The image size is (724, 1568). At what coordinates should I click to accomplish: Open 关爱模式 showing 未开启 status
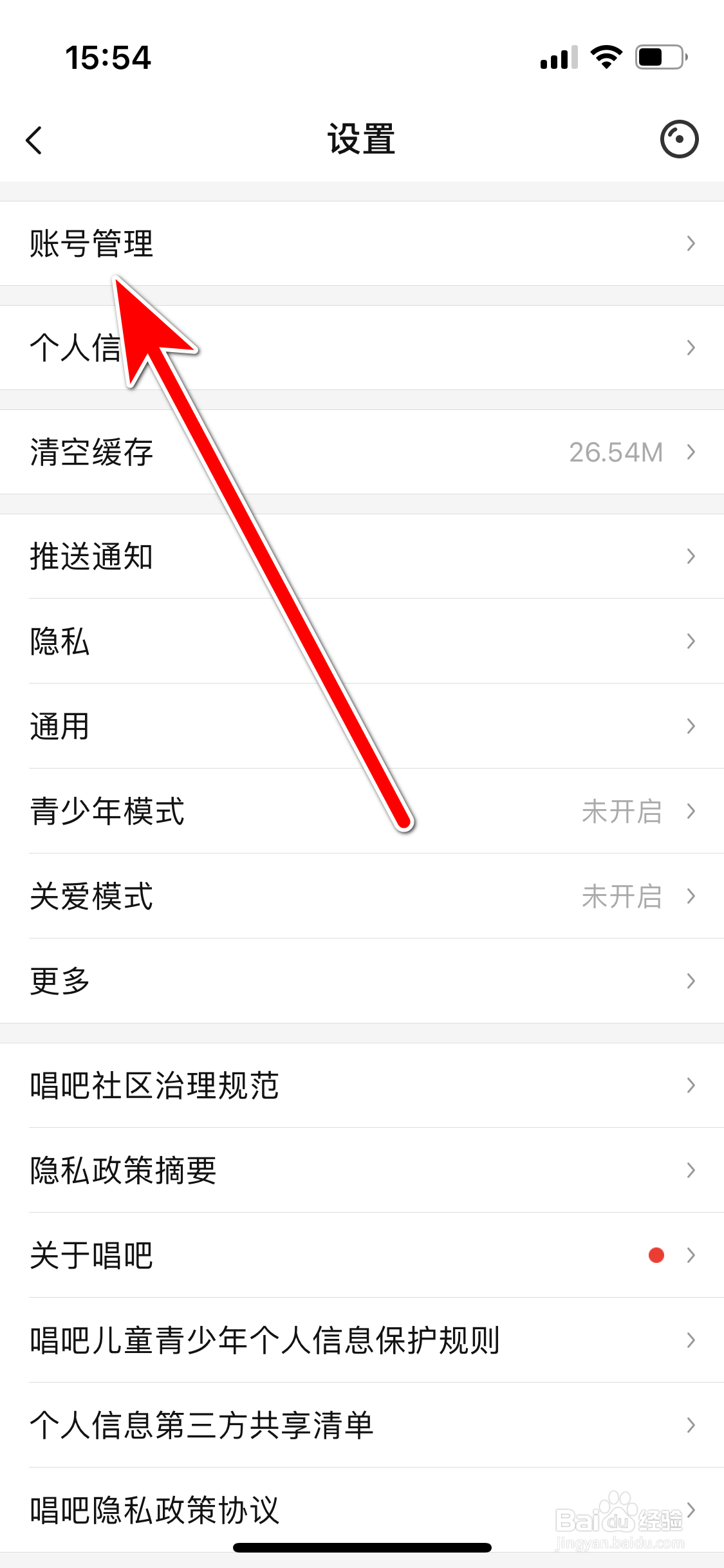(360, 896)
